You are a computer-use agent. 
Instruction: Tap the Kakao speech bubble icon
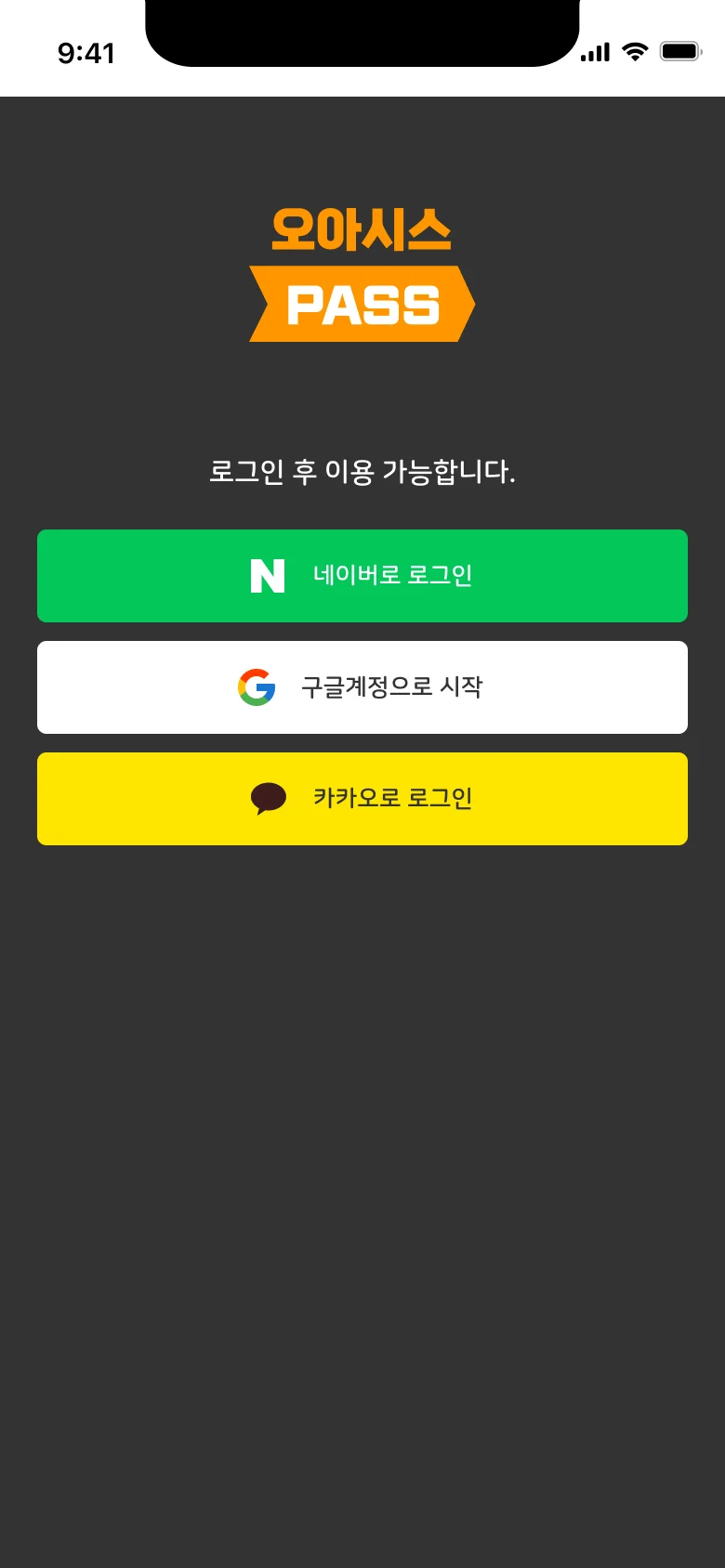coord(269,799)
